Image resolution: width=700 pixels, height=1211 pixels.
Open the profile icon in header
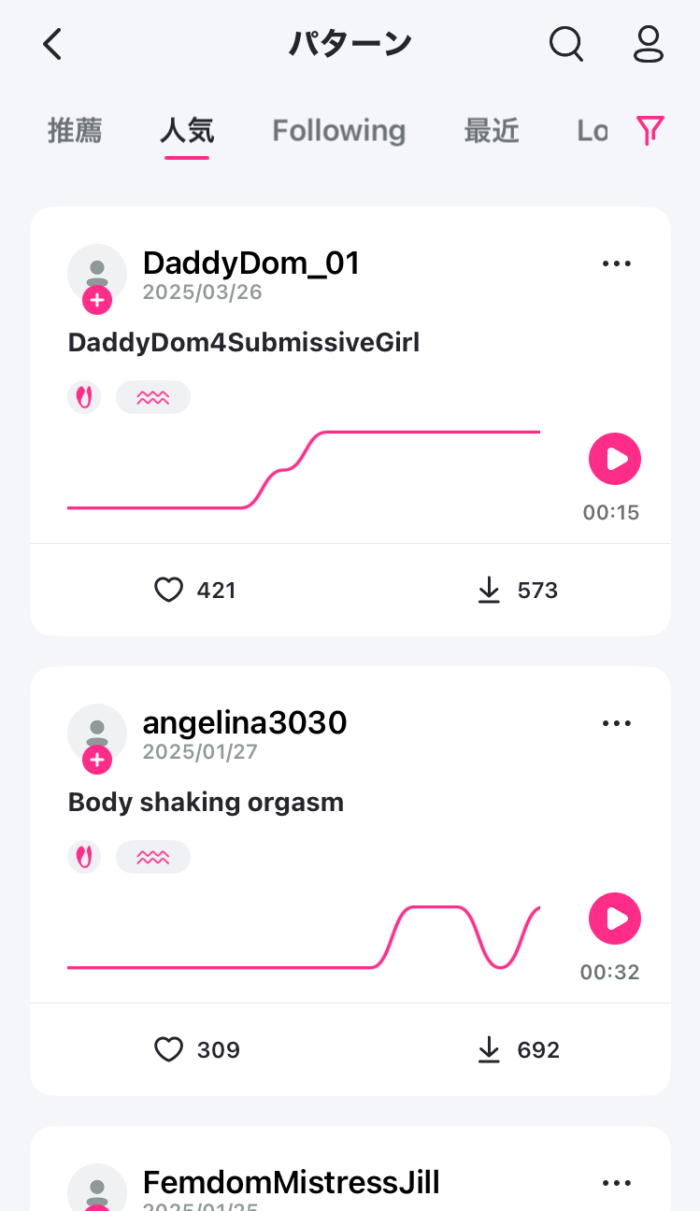(x=649, y=44)
